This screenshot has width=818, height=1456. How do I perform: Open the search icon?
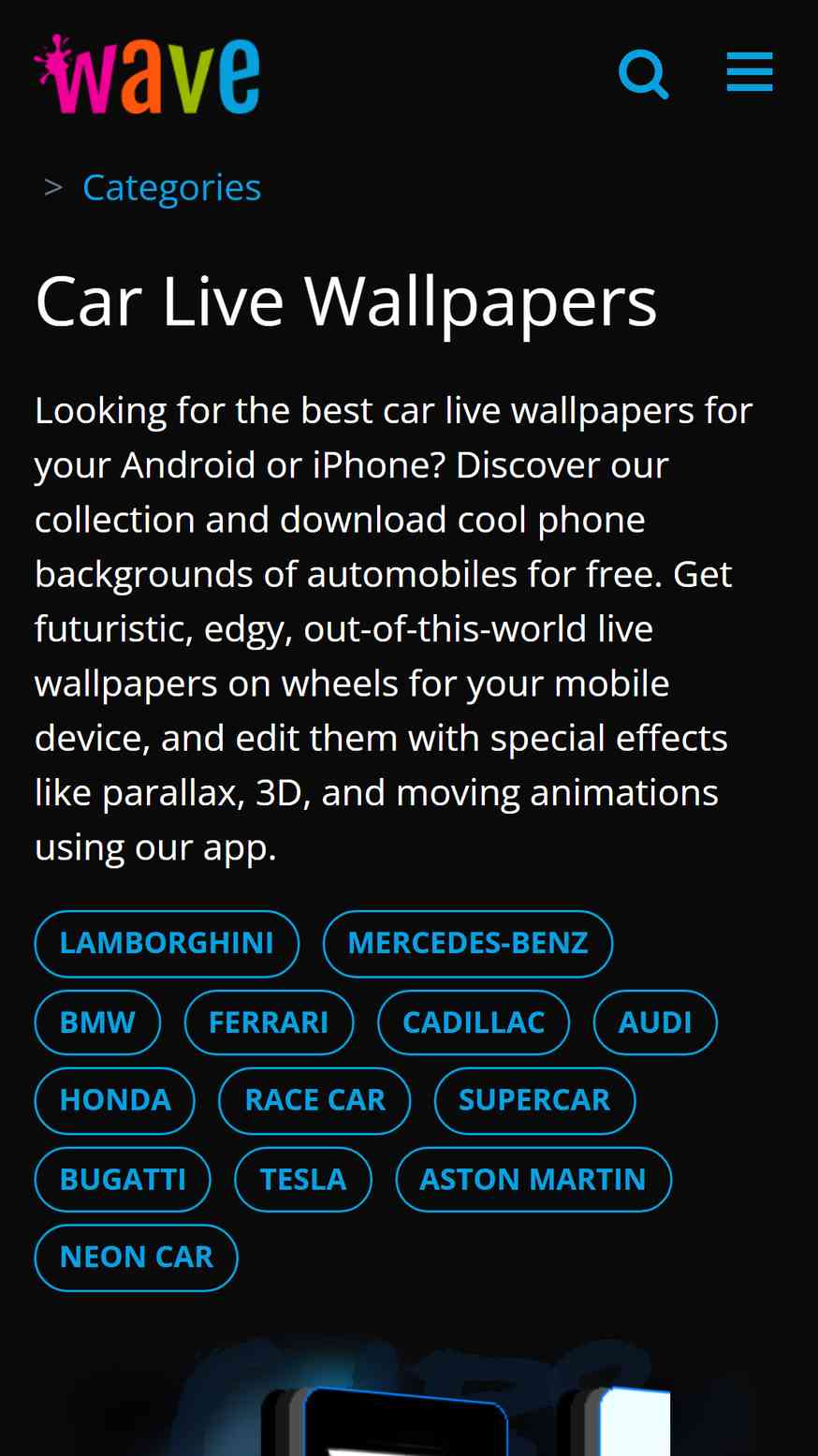[644, 74]
